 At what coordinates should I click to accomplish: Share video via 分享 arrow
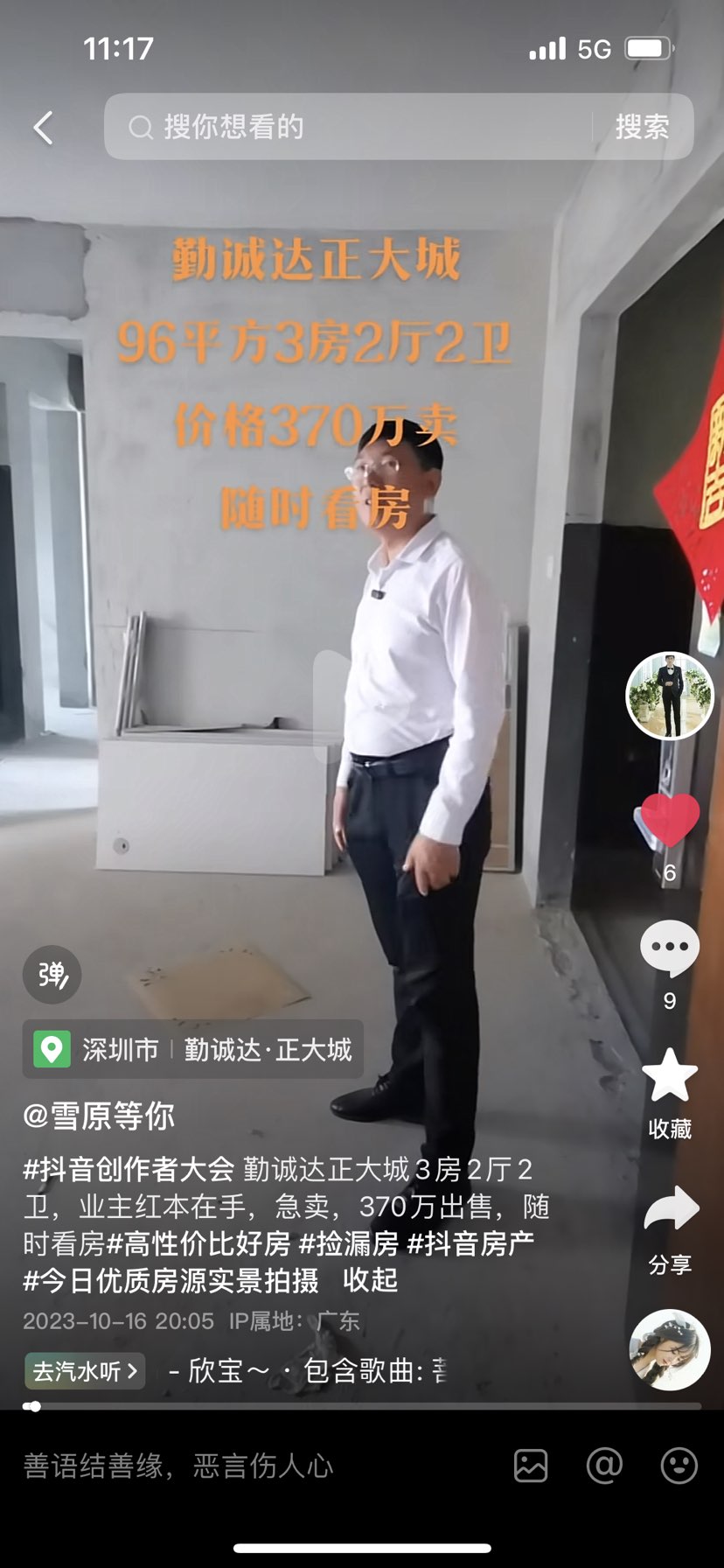point(670,1210)
